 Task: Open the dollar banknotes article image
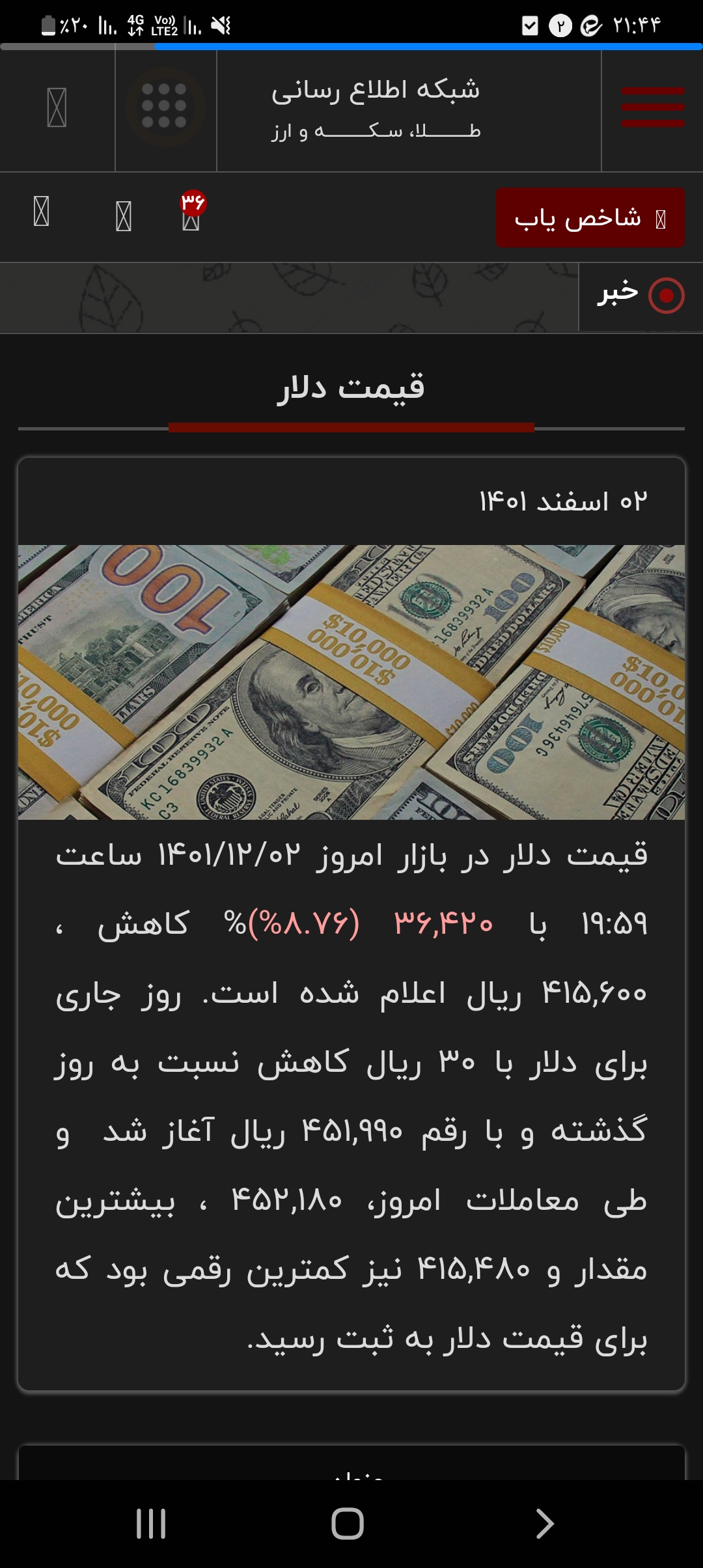coord(351,682)
